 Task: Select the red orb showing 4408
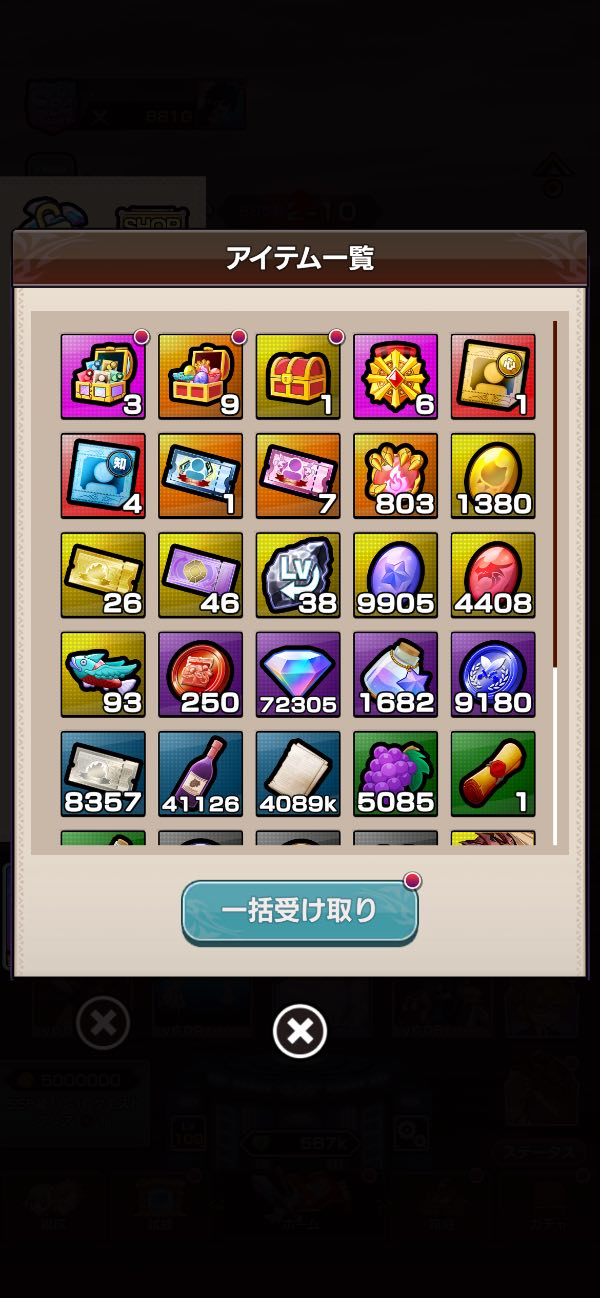pyautogui.click(x=493, y=574)
